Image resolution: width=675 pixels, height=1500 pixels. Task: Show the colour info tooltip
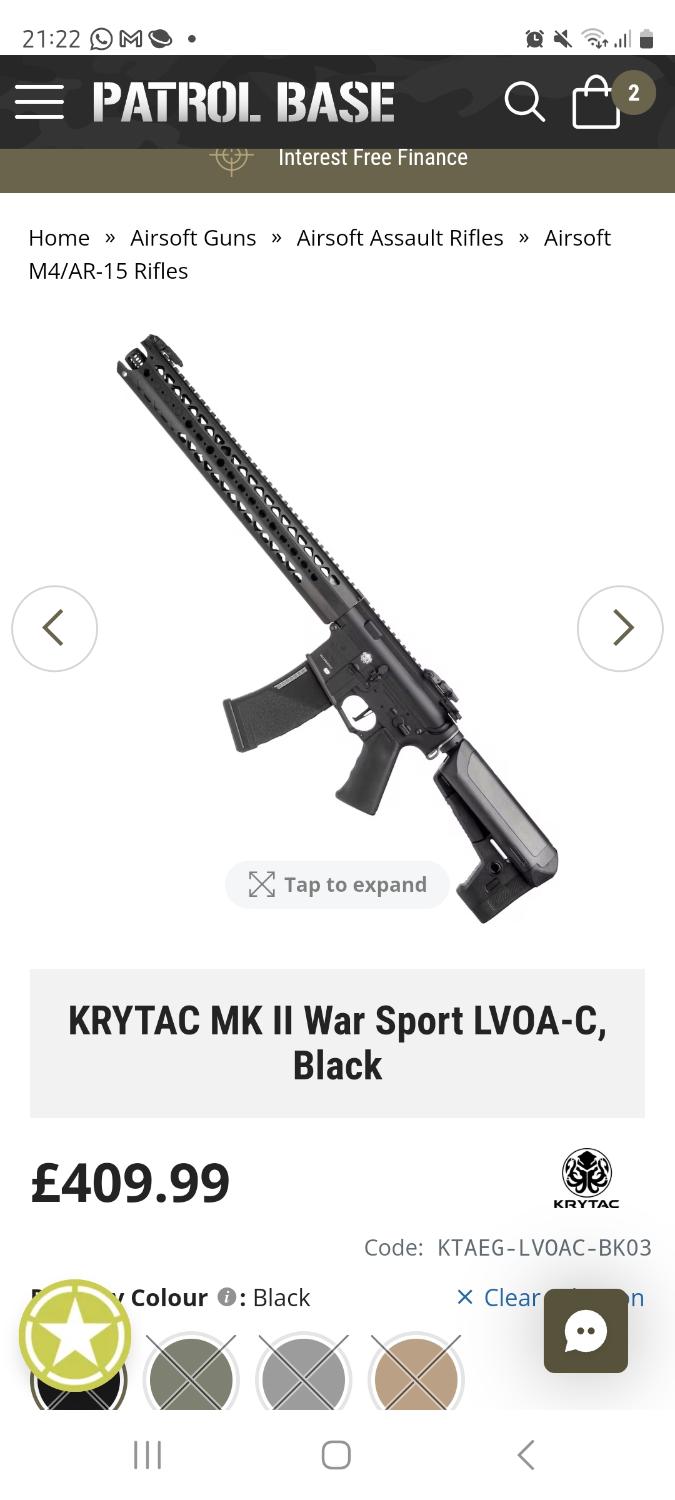click(226, 1297)
